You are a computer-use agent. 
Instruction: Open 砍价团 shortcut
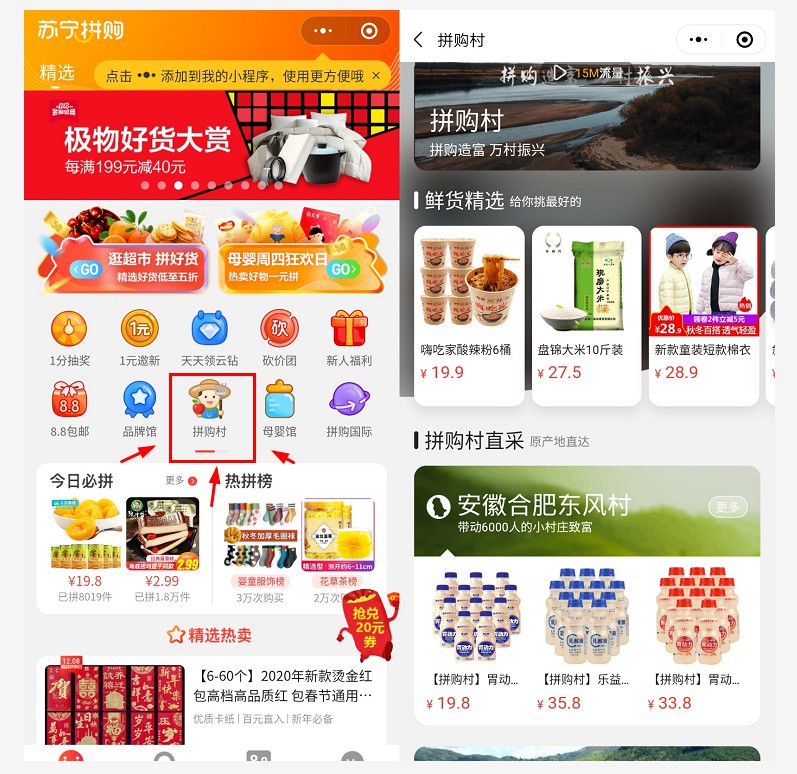[x=280, y=335]
